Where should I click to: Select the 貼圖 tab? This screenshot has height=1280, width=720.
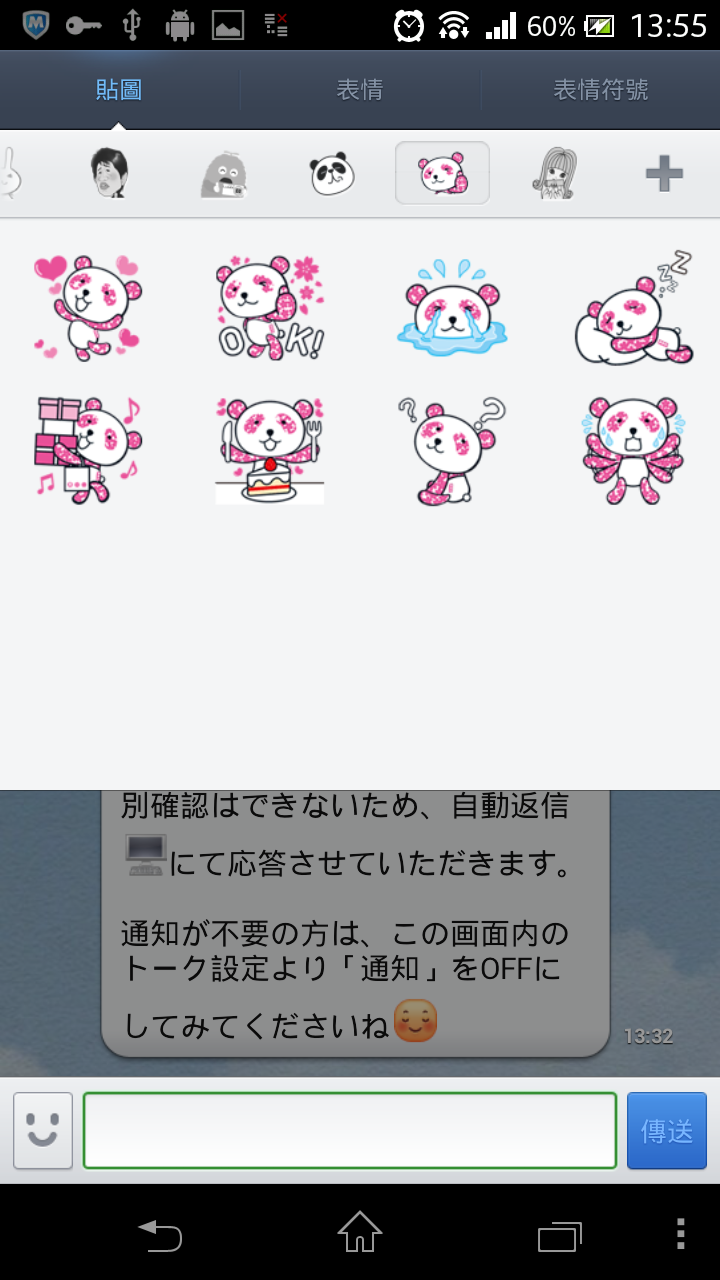click(119, 90)
